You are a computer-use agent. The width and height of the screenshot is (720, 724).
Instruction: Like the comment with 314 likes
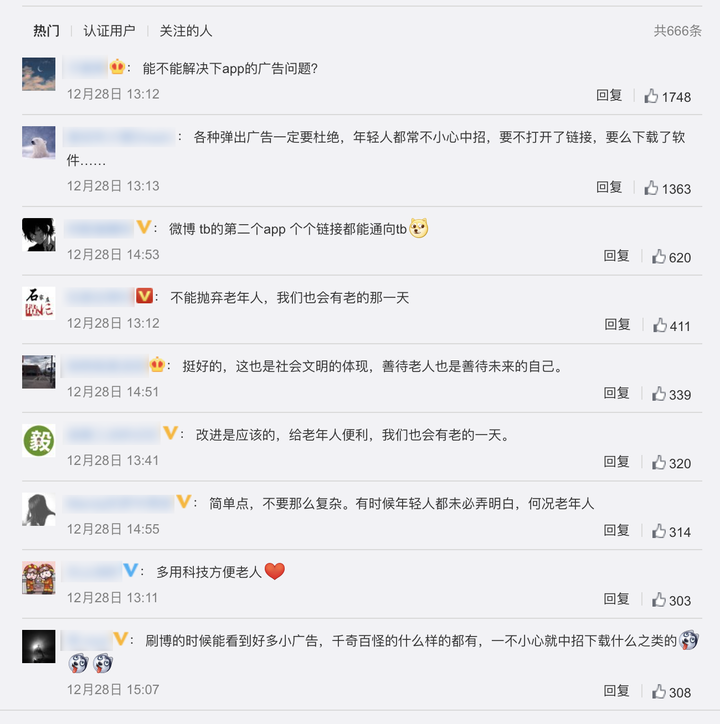(672, 531)
